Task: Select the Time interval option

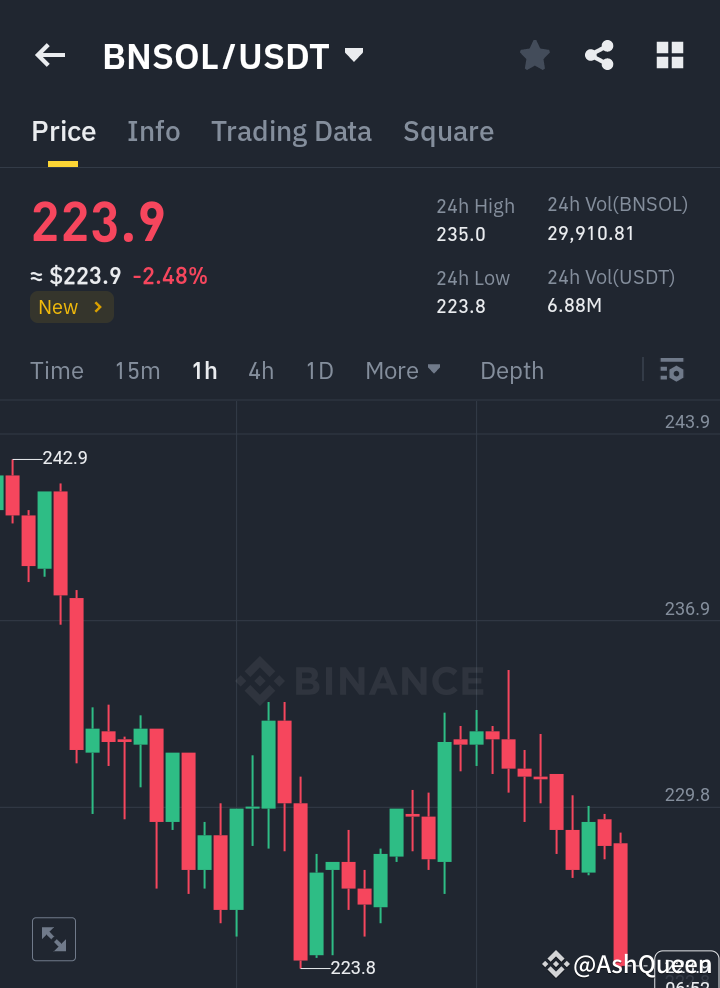Action: (56, 370)
